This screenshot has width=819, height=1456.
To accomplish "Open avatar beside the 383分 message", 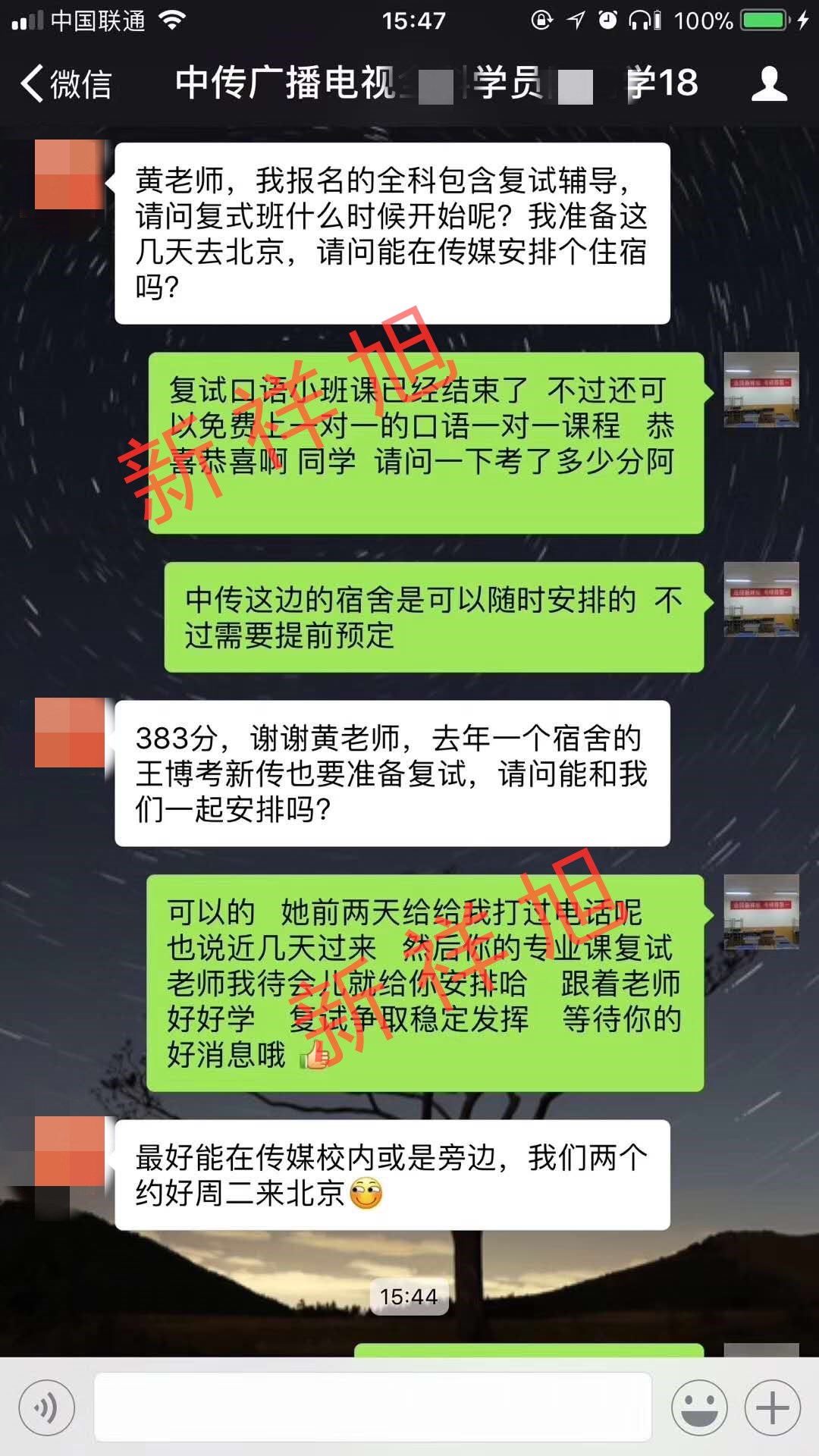I will 70,733.
